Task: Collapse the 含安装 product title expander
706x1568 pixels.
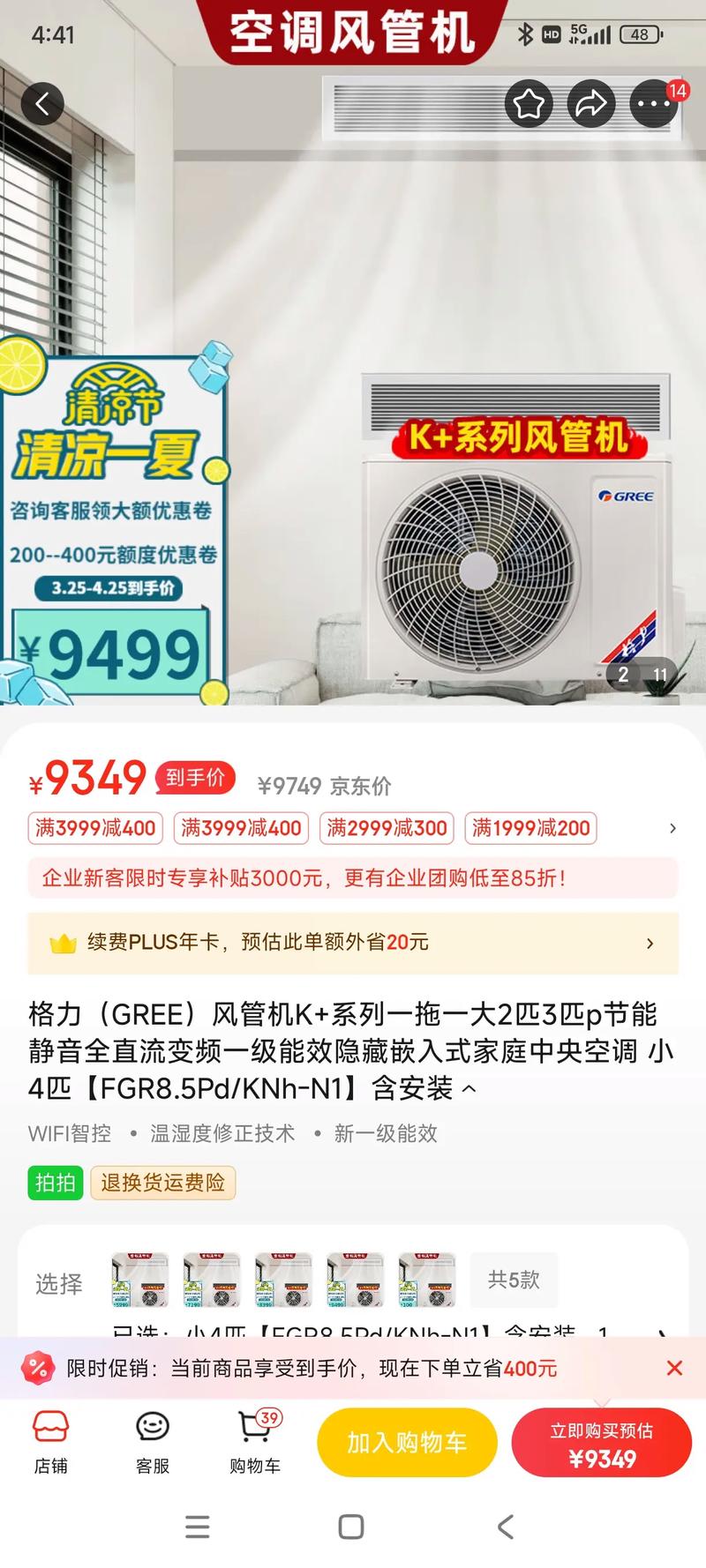Action: [x=467, y=1088]
